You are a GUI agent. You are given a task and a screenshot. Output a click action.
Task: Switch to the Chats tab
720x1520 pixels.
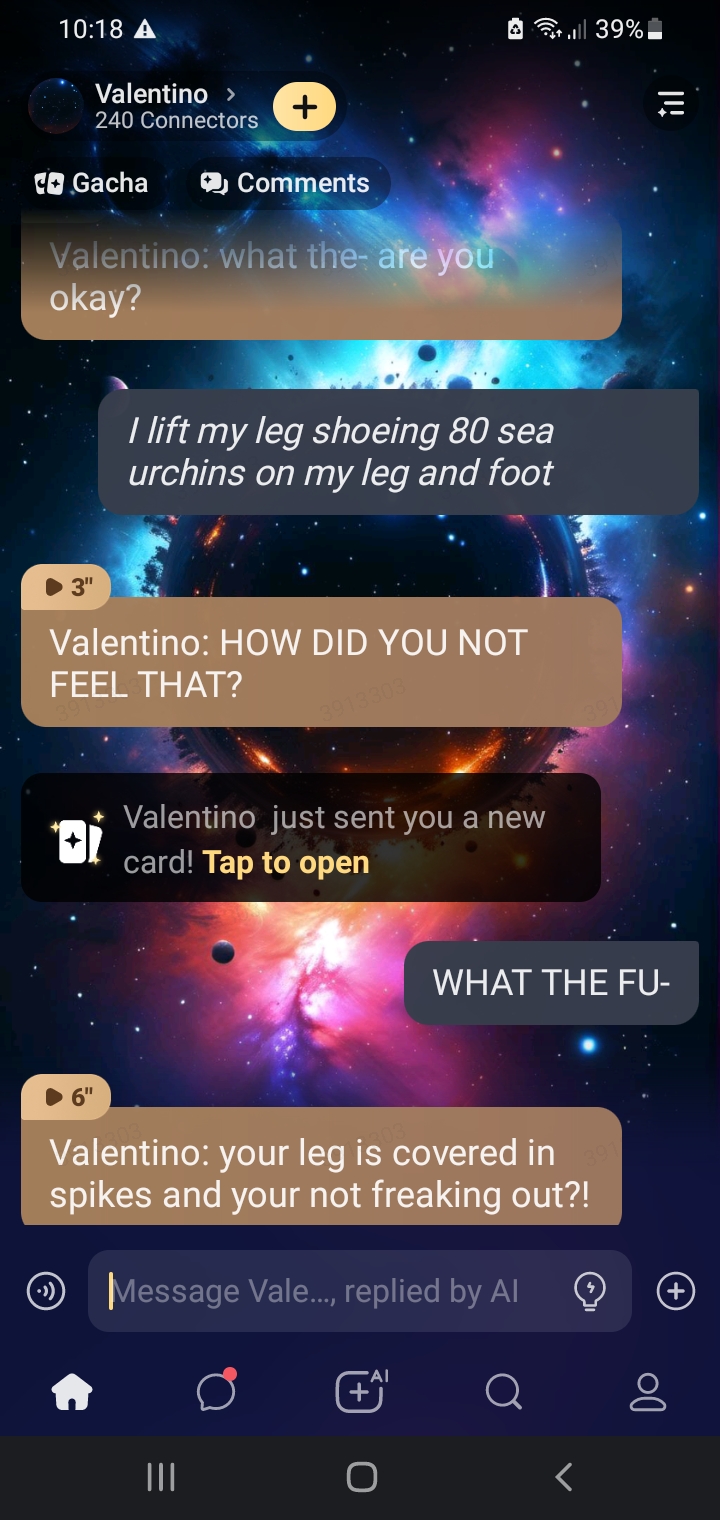(216, 1391)
